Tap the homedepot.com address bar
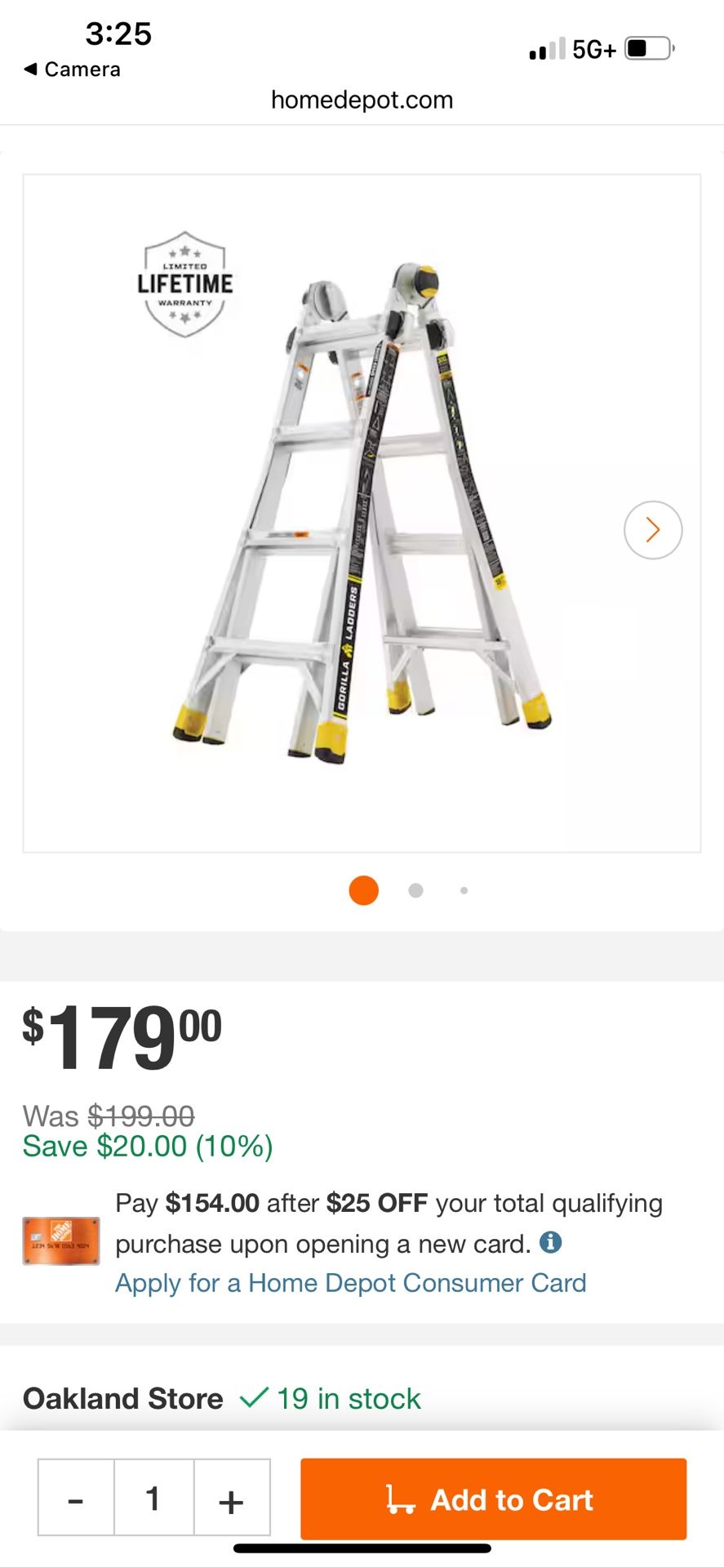Screen dimensions: 724x1568 point(362,100)
